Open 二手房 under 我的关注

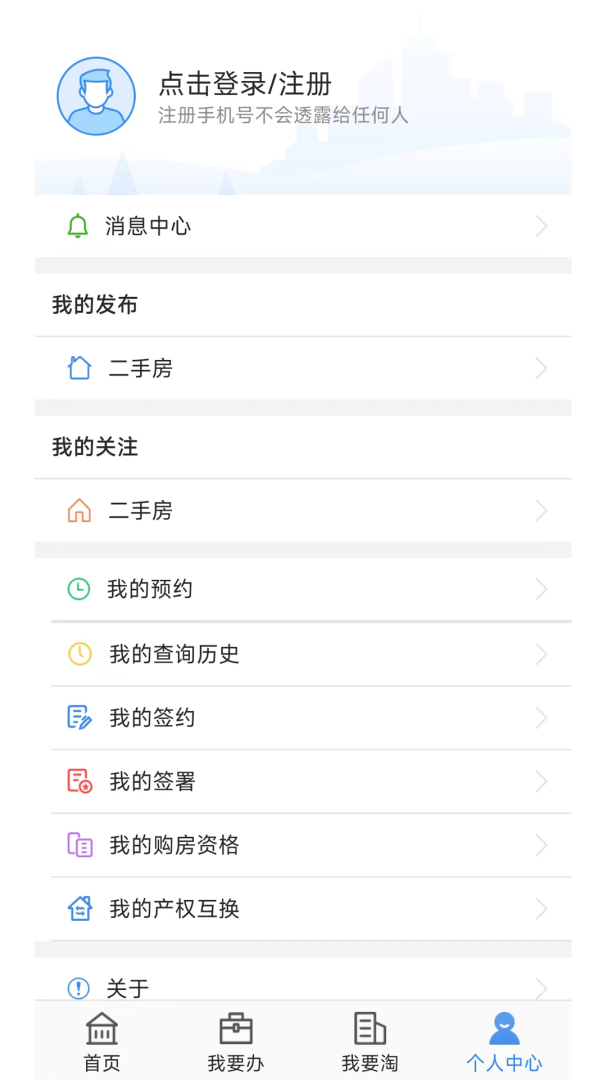pos(302,511)
